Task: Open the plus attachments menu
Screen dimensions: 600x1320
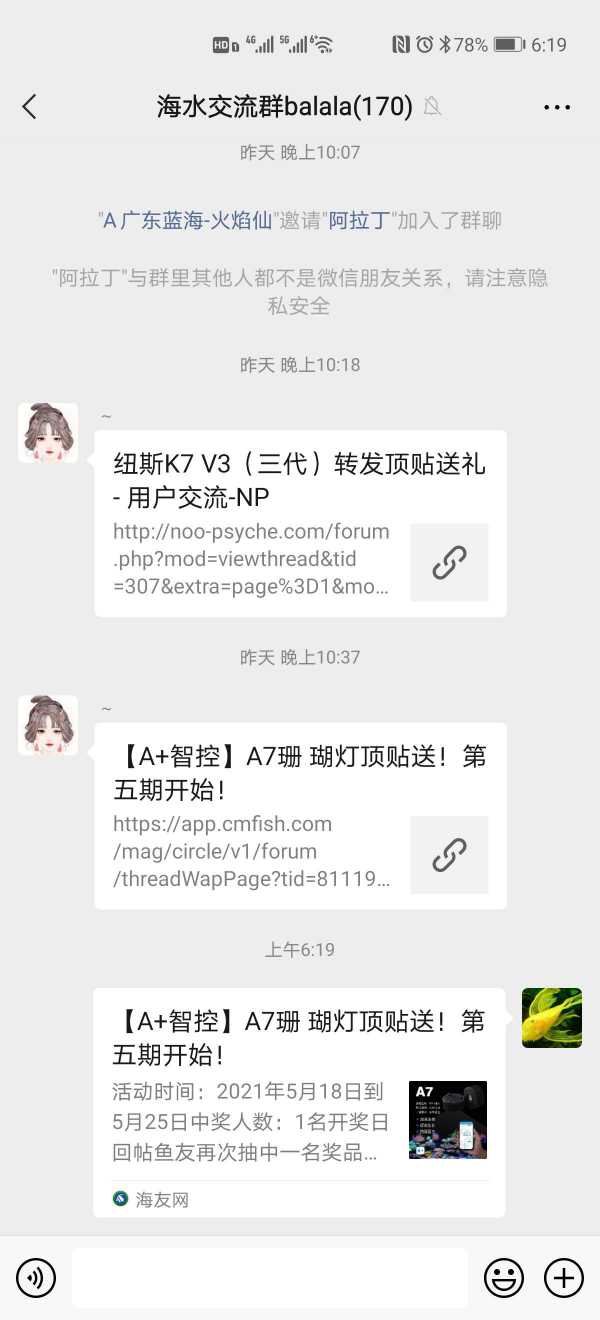Action: 563,1277
